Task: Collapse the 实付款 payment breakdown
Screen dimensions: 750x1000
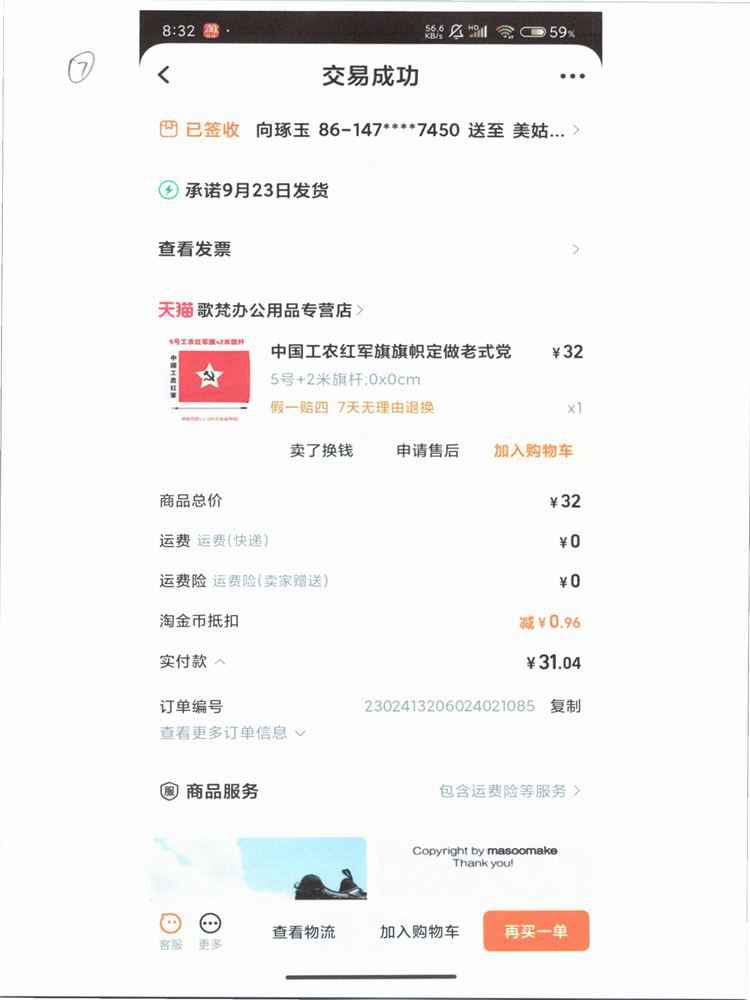Action: 220,662
